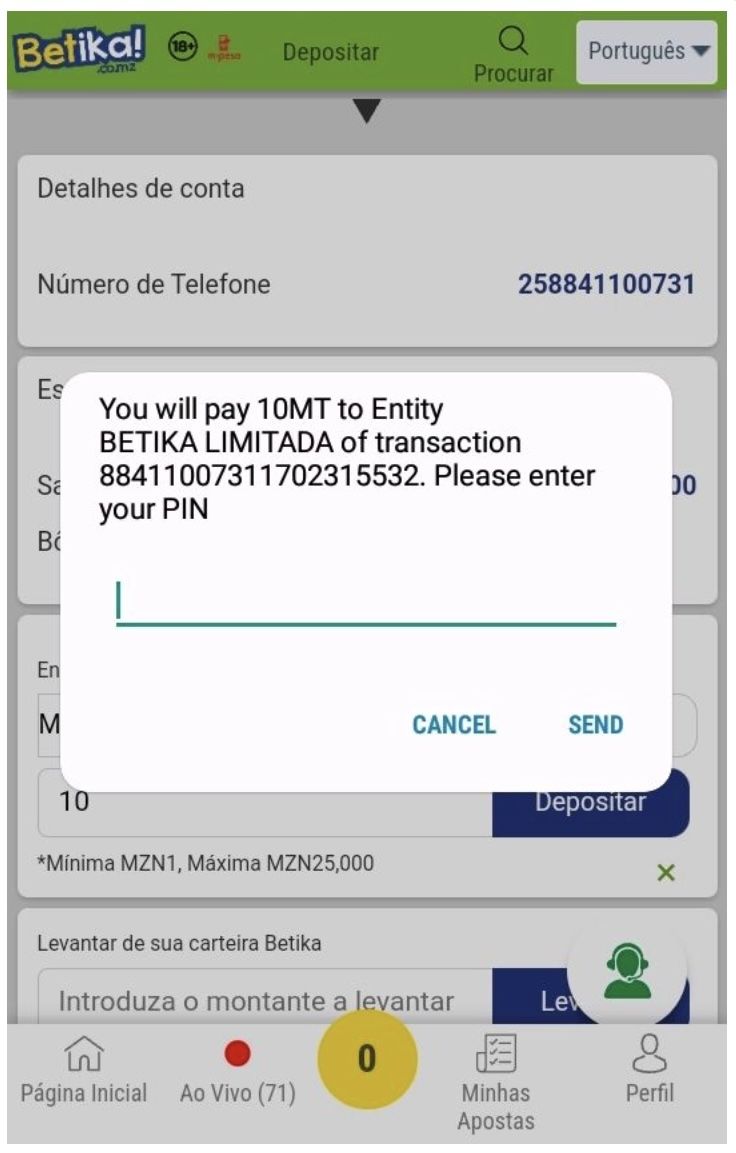Switch to Ao Vivo tab
The height and width of the screenshot is (1153, 736).
pyautogui.click(x=238, y=1071)
